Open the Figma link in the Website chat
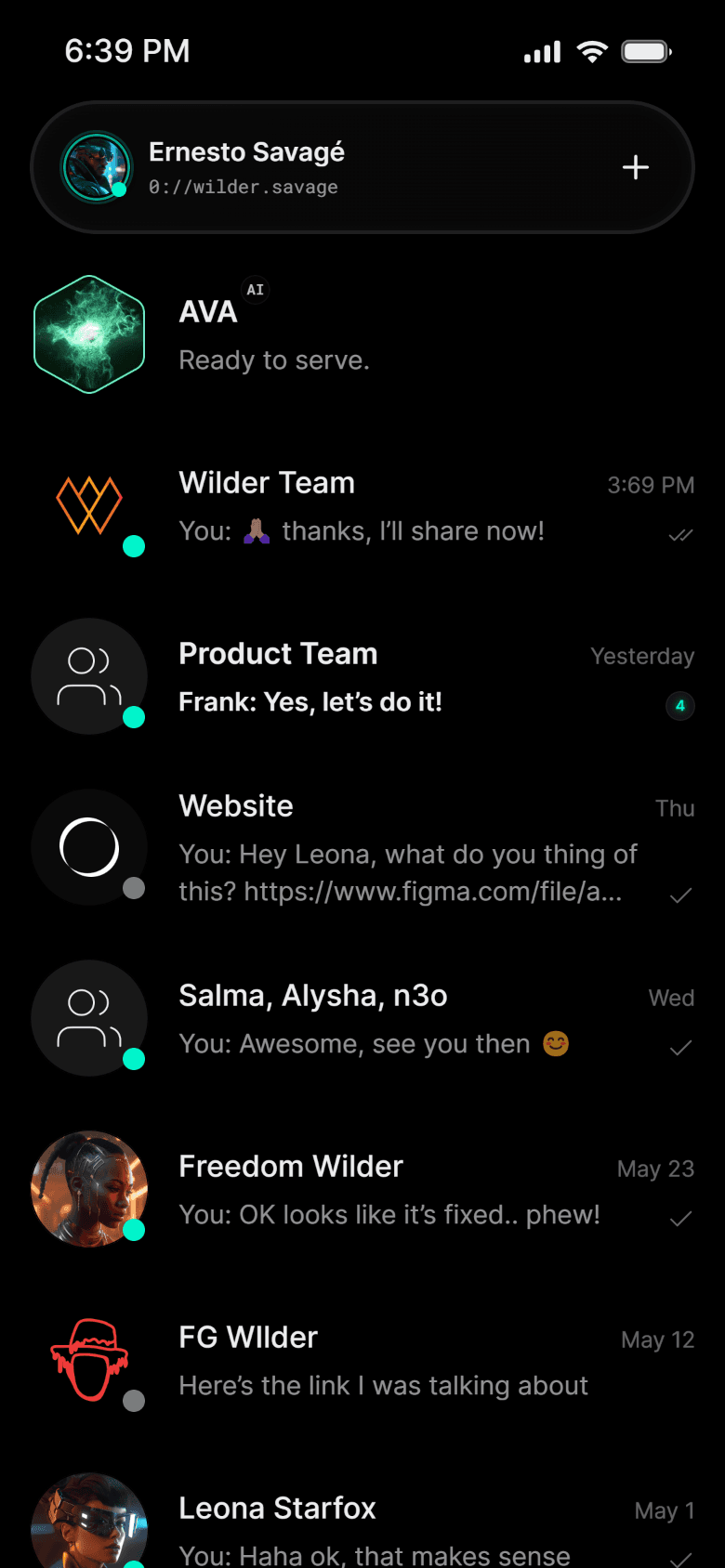Image resolution: width=725 pixels, height=1568 pixels. (x=432, y=892)
